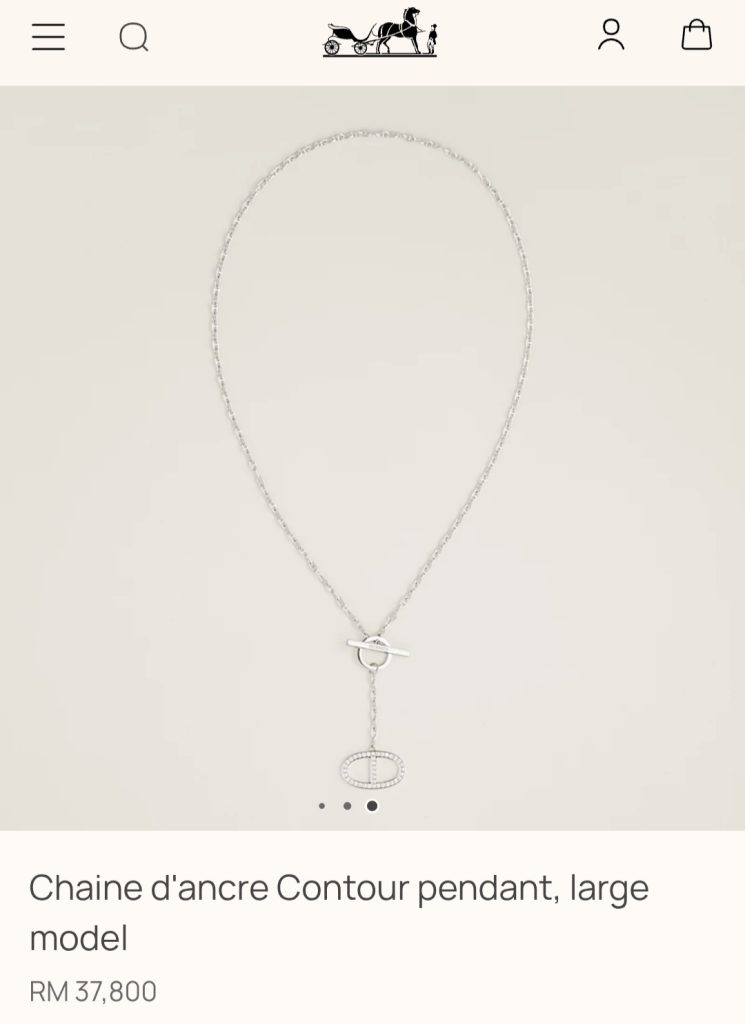Screen dimensions: 745x1024
Task: Jump to the first product image dot
Action: coord(322,805)
